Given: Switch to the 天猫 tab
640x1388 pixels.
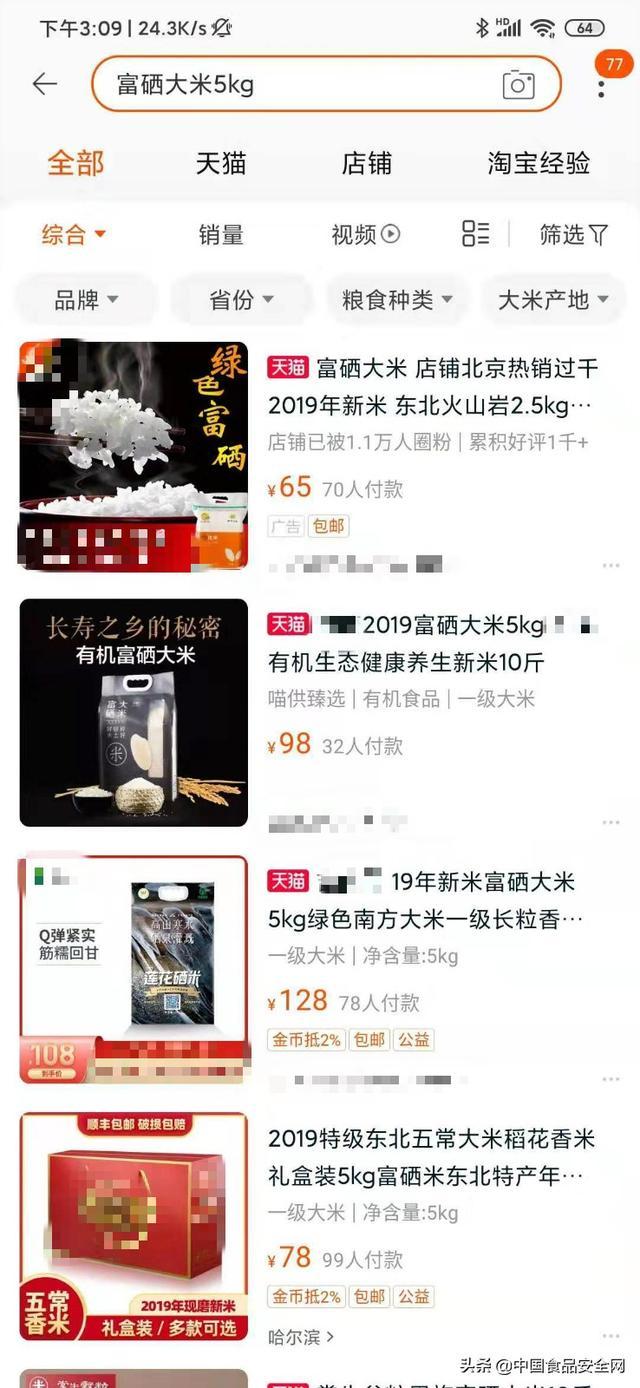Looking at the screenshot, I should [221, 163].
